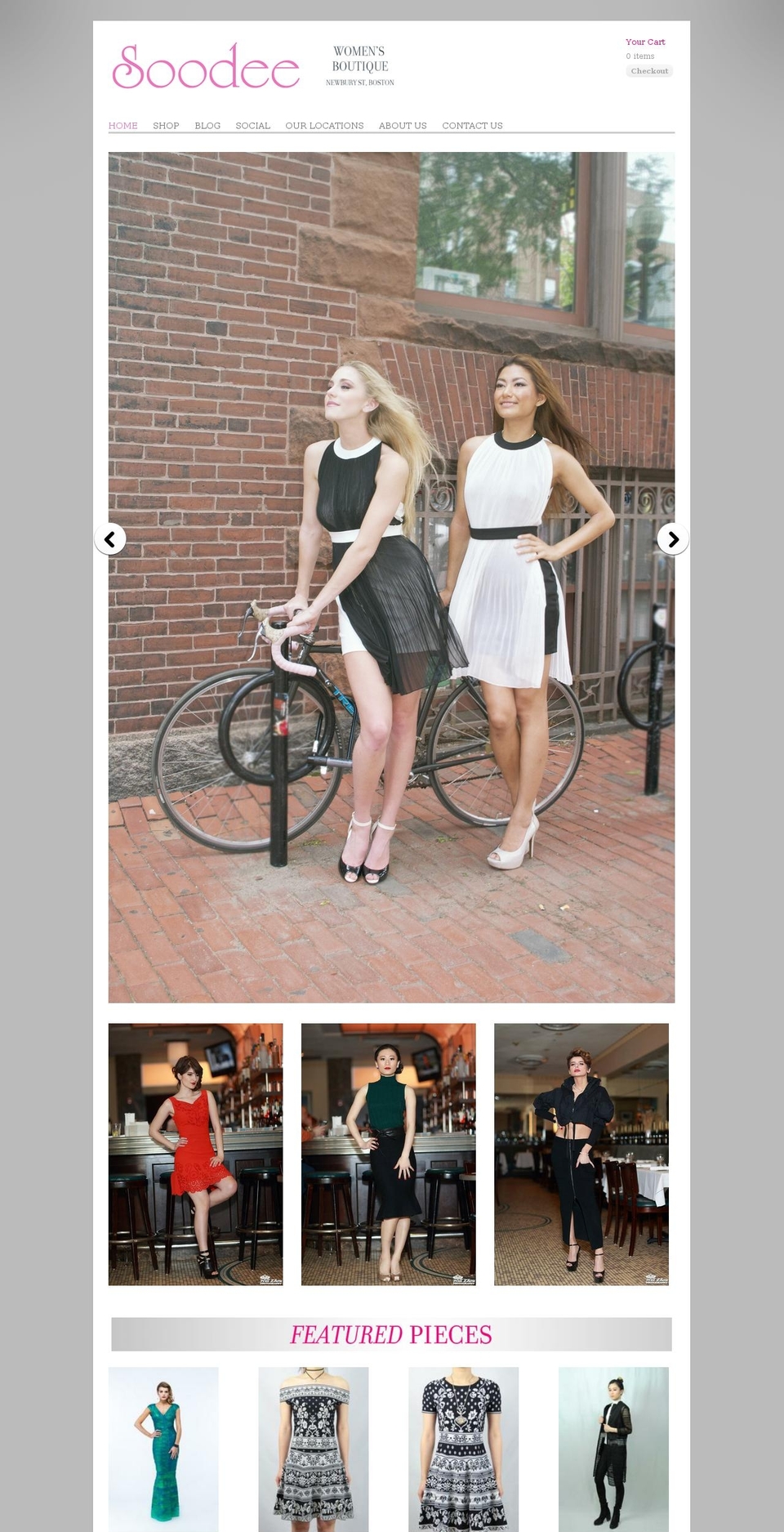Click the Checkout button

point(649,71)
